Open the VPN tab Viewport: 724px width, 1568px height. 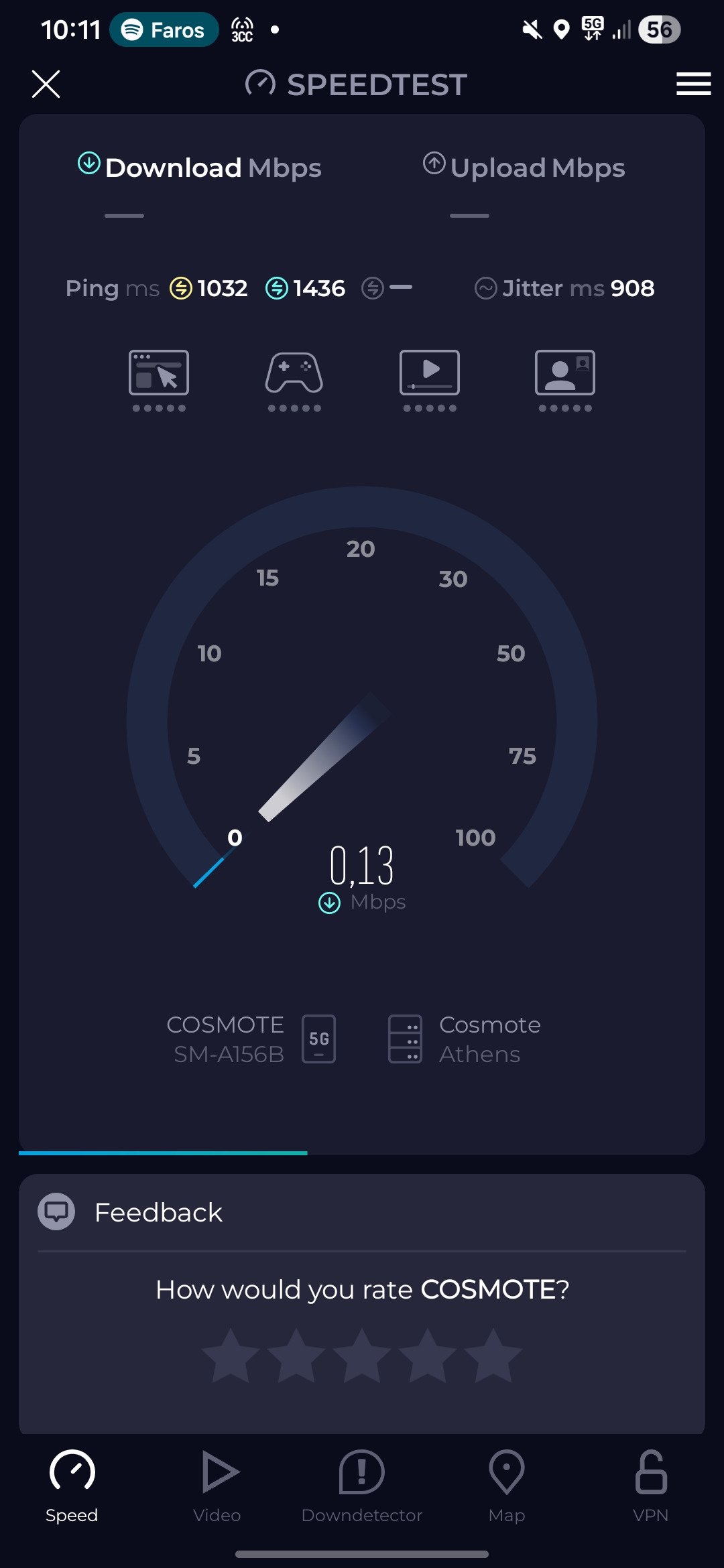point(650,1486)
